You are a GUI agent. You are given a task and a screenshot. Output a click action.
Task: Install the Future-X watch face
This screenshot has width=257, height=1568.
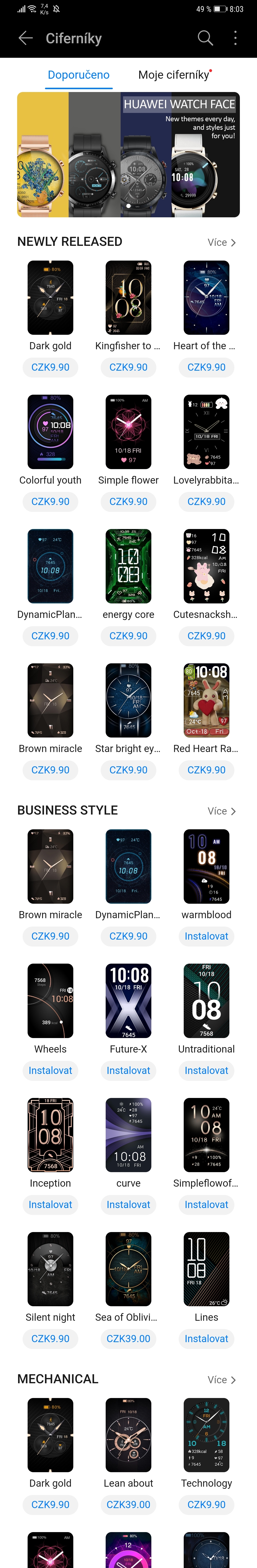pyautogui.click(x=128, y=1071)
